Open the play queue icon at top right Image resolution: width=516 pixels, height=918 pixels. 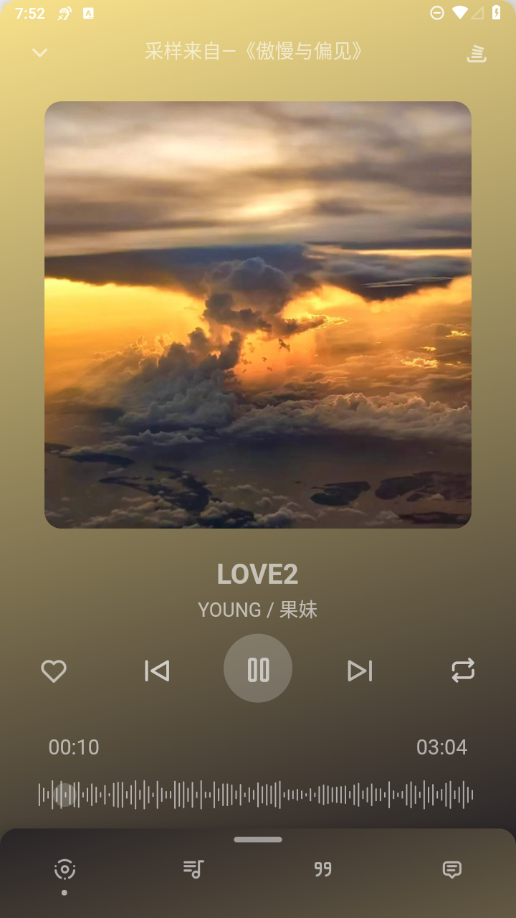click(476, 53)
